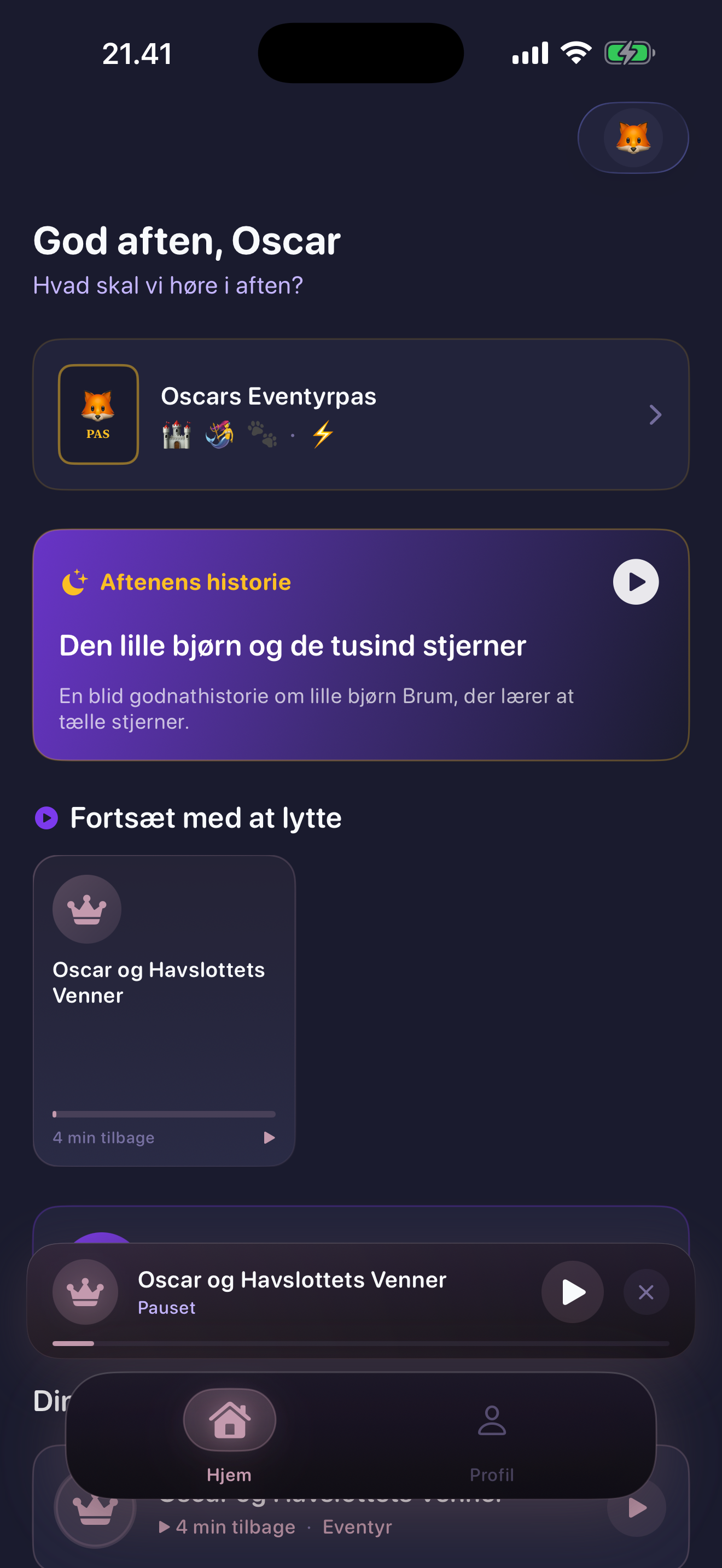The image size is (722, 1568).
Task: Seek in the mini player progress bar
Action: 360,1343
